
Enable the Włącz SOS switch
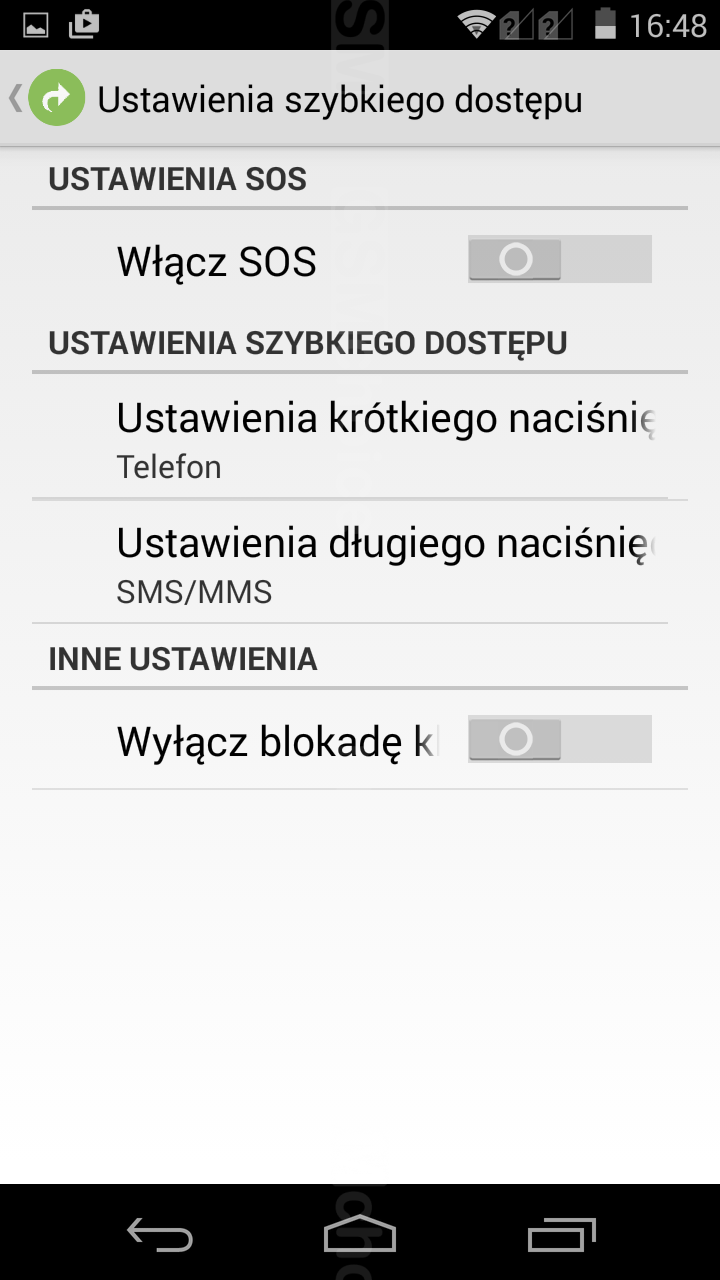[559, 260]
